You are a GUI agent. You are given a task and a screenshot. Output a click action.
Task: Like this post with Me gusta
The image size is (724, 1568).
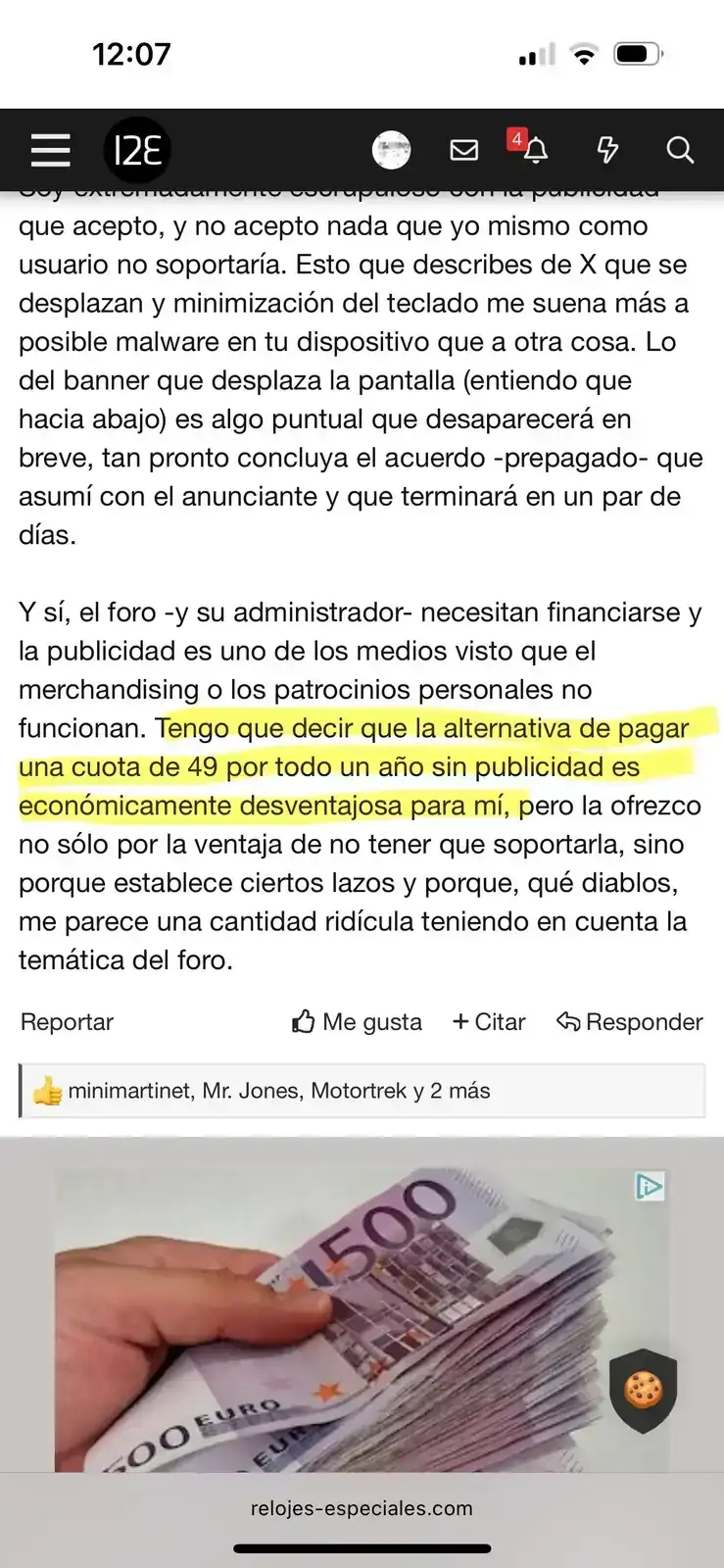coord(358,1022)
